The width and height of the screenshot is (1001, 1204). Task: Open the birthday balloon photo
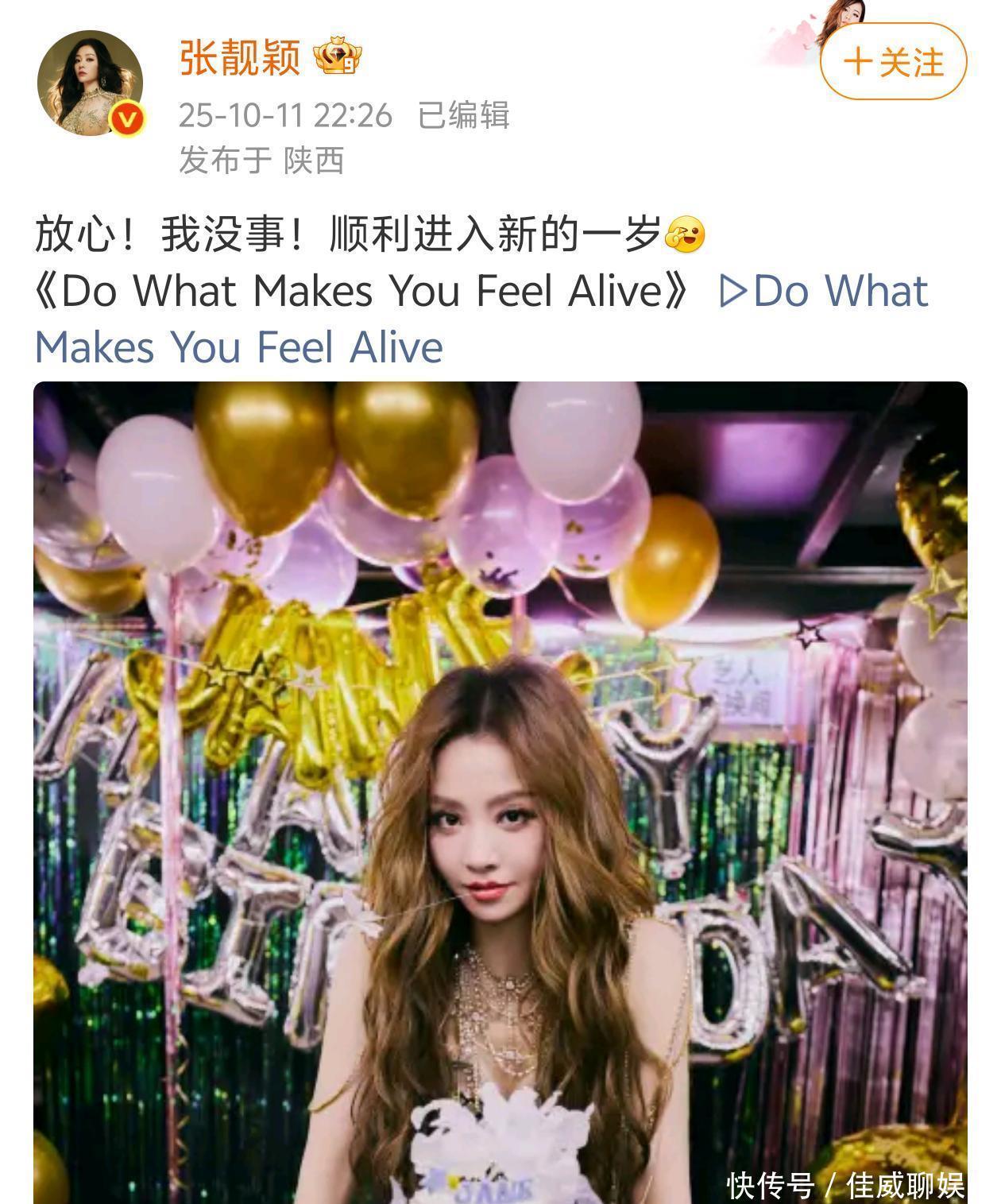pos(500,791)
